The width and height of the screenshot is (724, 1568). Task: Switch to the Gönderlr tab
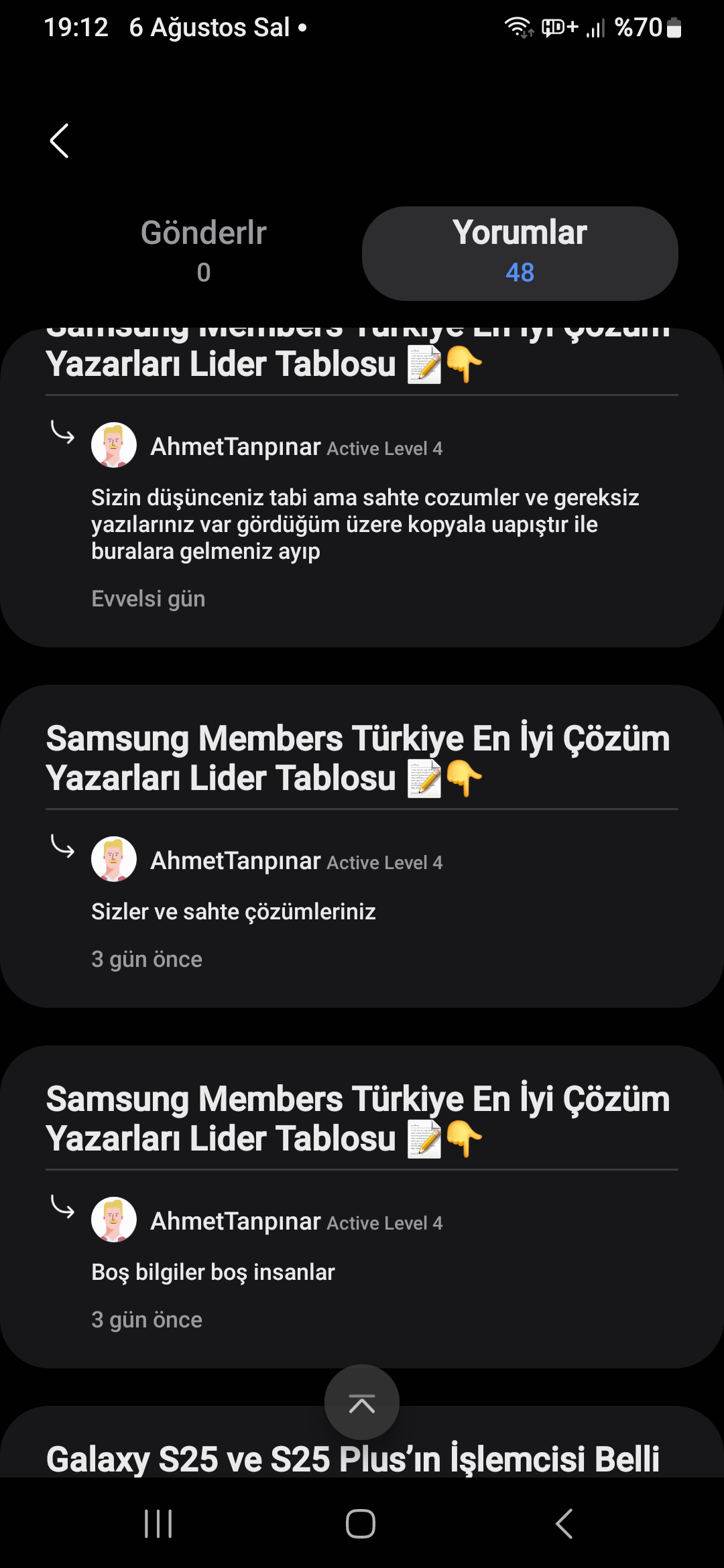click(x=203, y=251)
